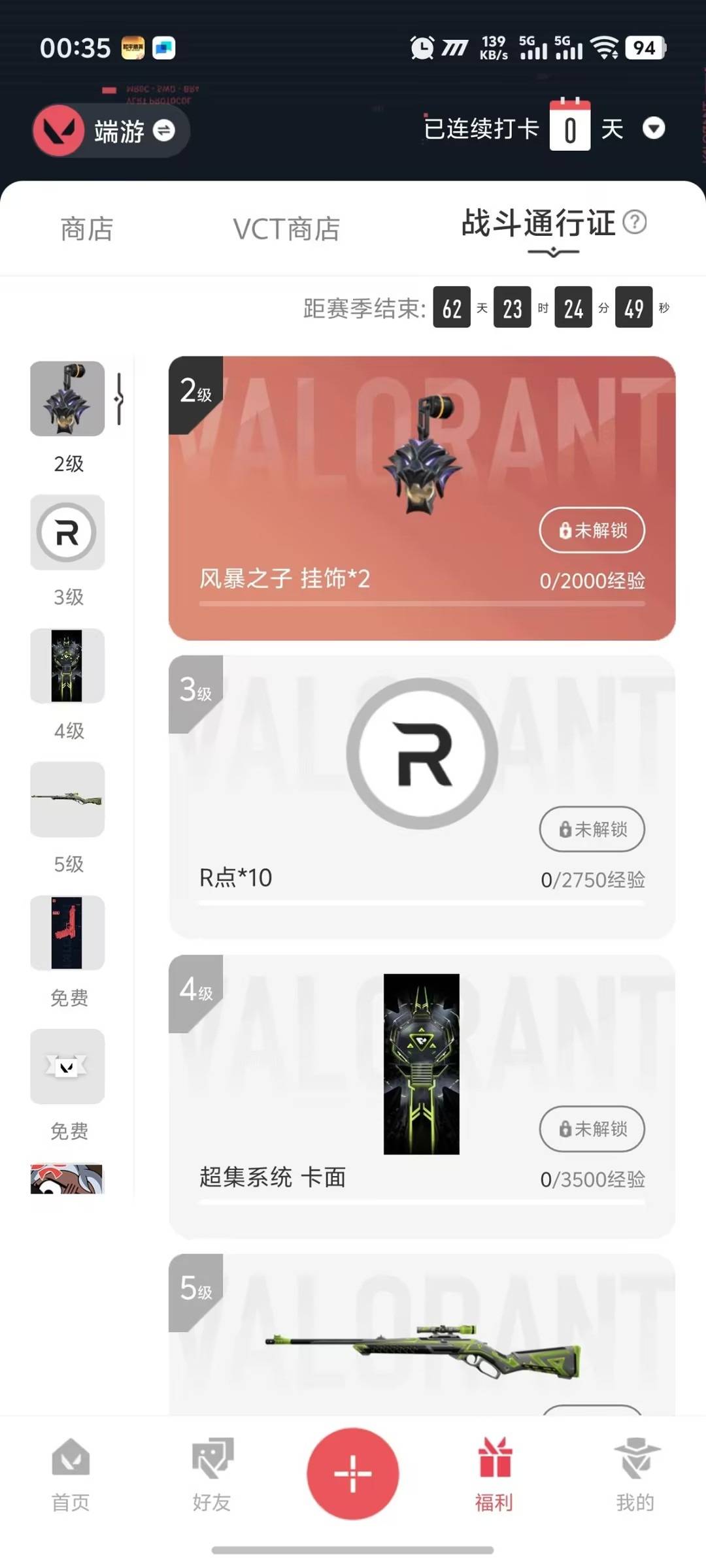
Task: Tap the red plus create button icon
Action: 352,1472
